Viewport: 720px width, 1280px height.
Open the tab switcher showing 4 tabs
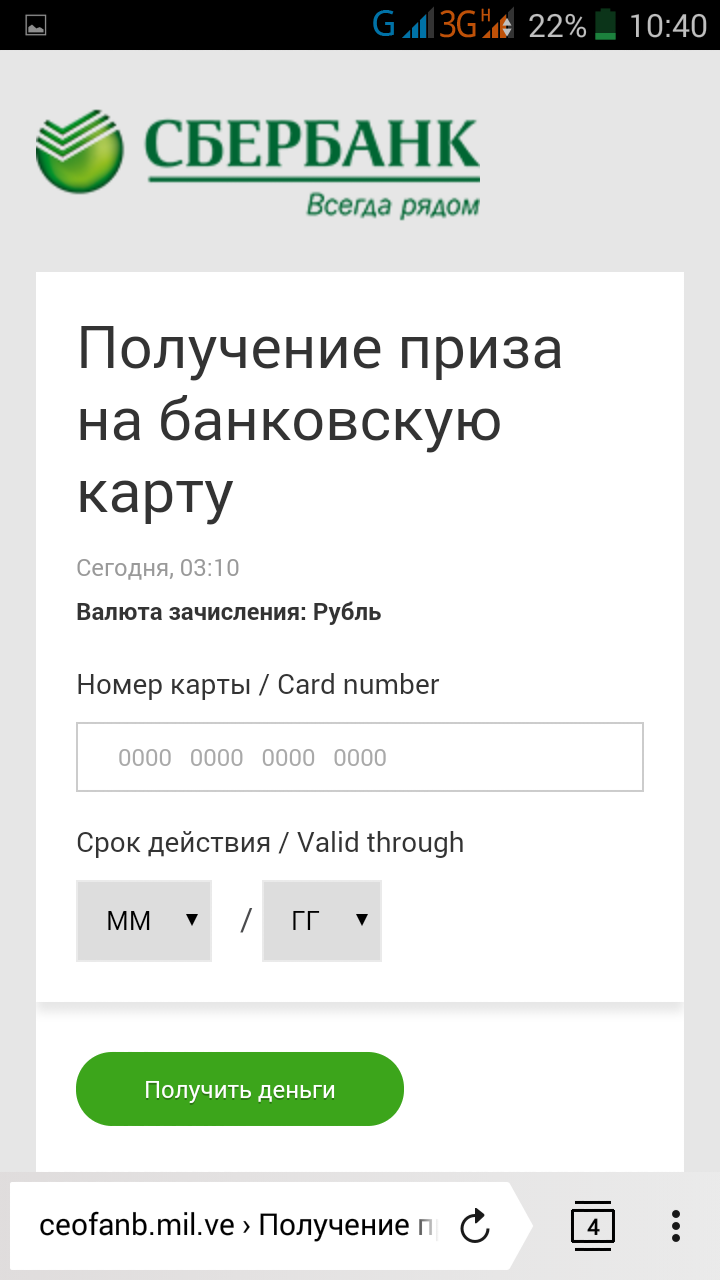click(593, 1226)
